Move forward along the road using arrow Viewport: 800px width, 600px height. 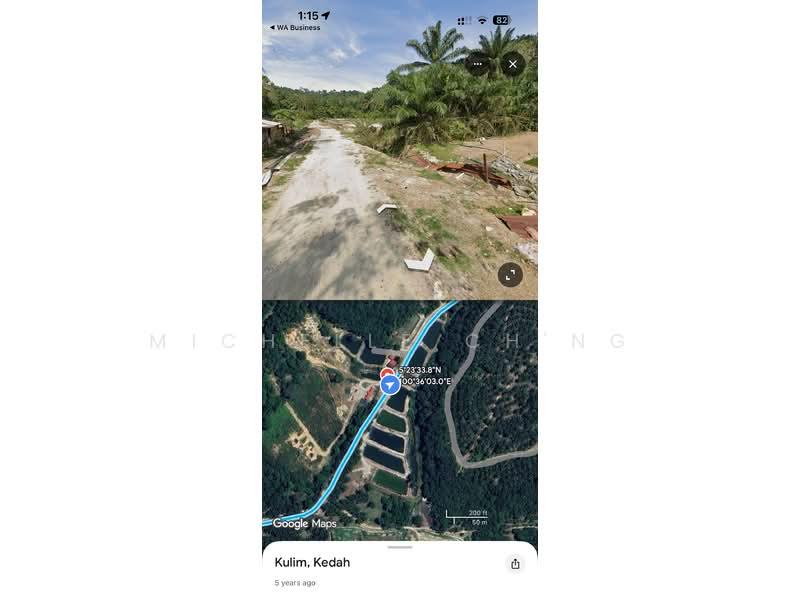[387, 208]
